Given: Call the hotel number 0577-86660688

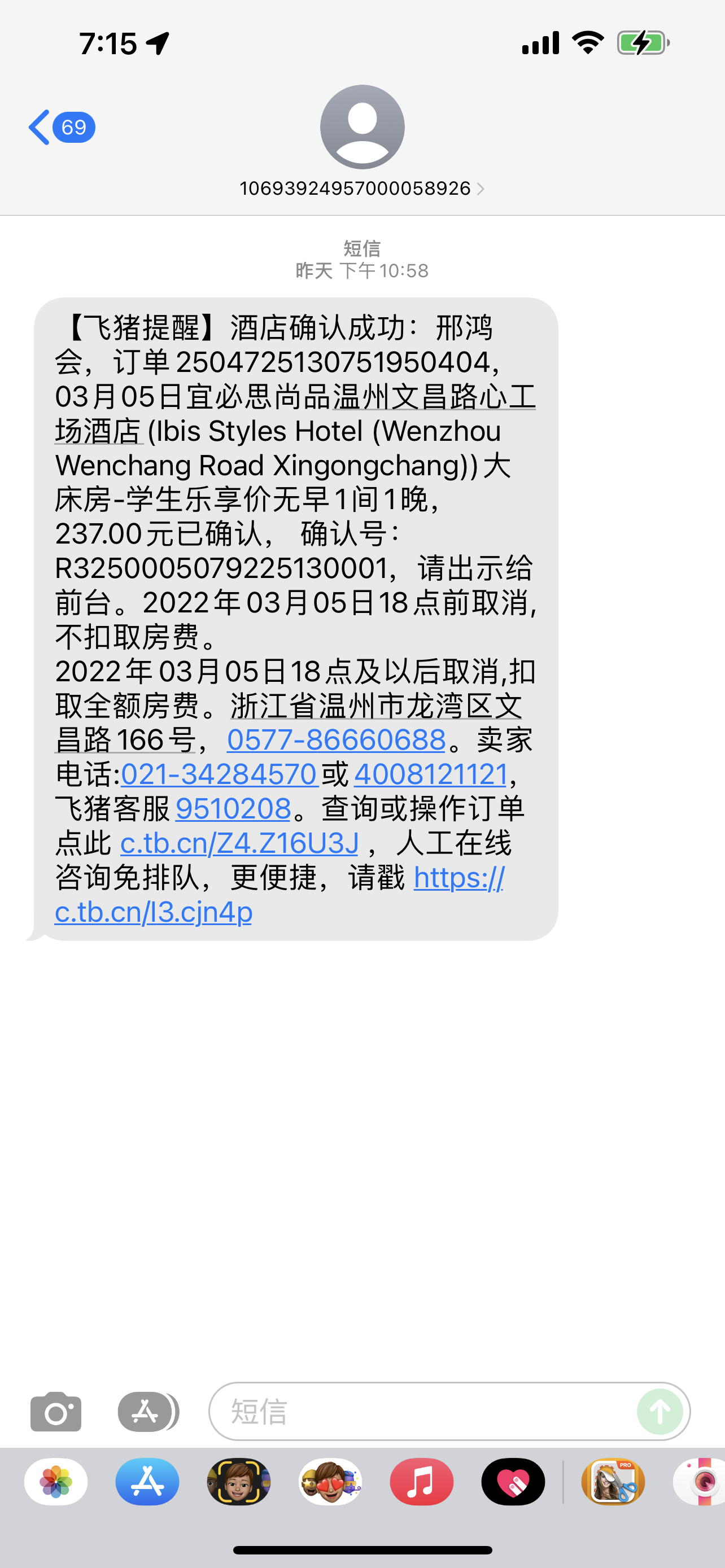Looking at the screenshot, I should (336, 740).
